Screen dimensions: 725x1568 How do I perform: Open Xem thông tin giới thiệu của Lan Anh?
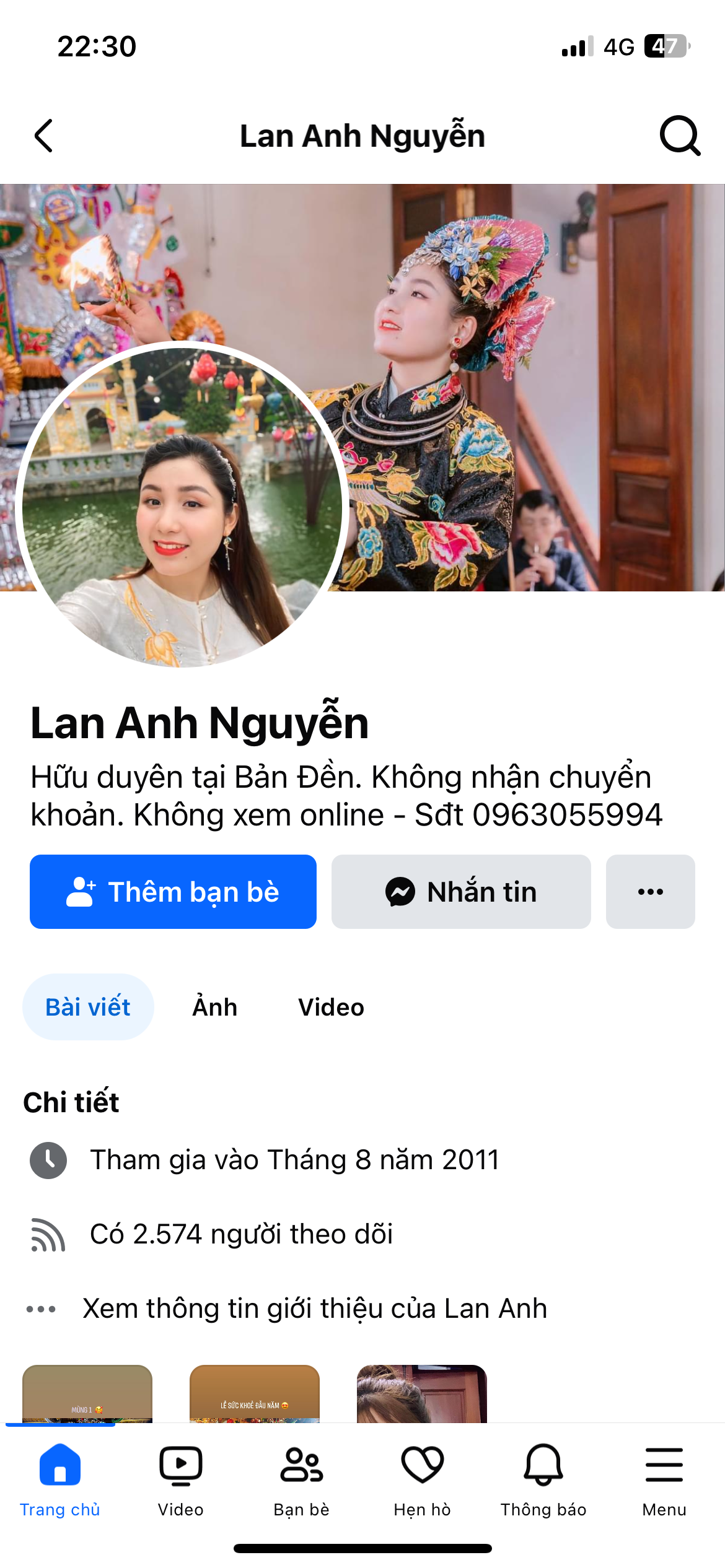click(x=315, y=1309)
